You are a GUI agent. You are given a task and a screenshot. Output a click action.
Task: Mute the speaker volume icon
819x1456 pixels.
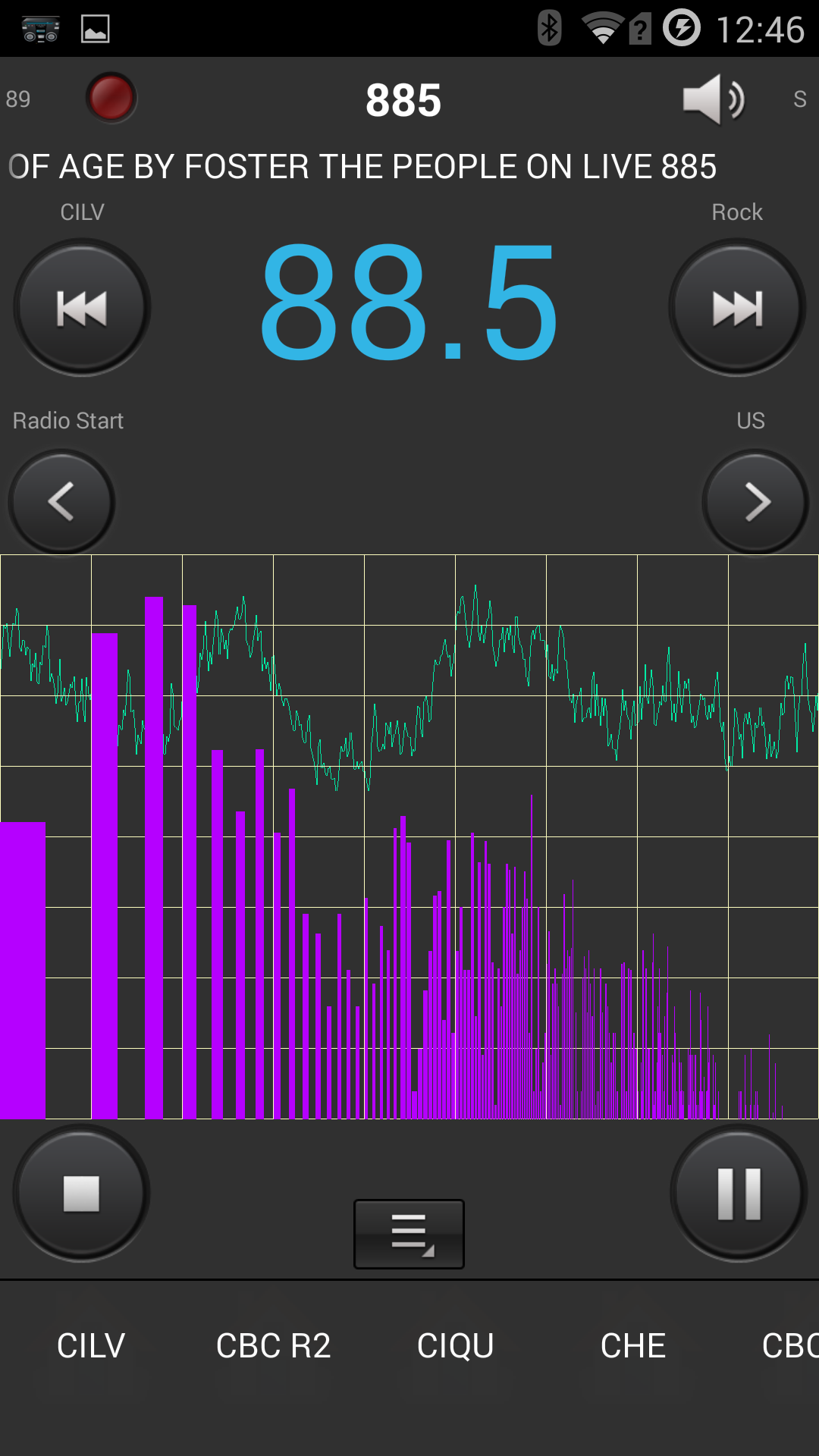(713, 99)
